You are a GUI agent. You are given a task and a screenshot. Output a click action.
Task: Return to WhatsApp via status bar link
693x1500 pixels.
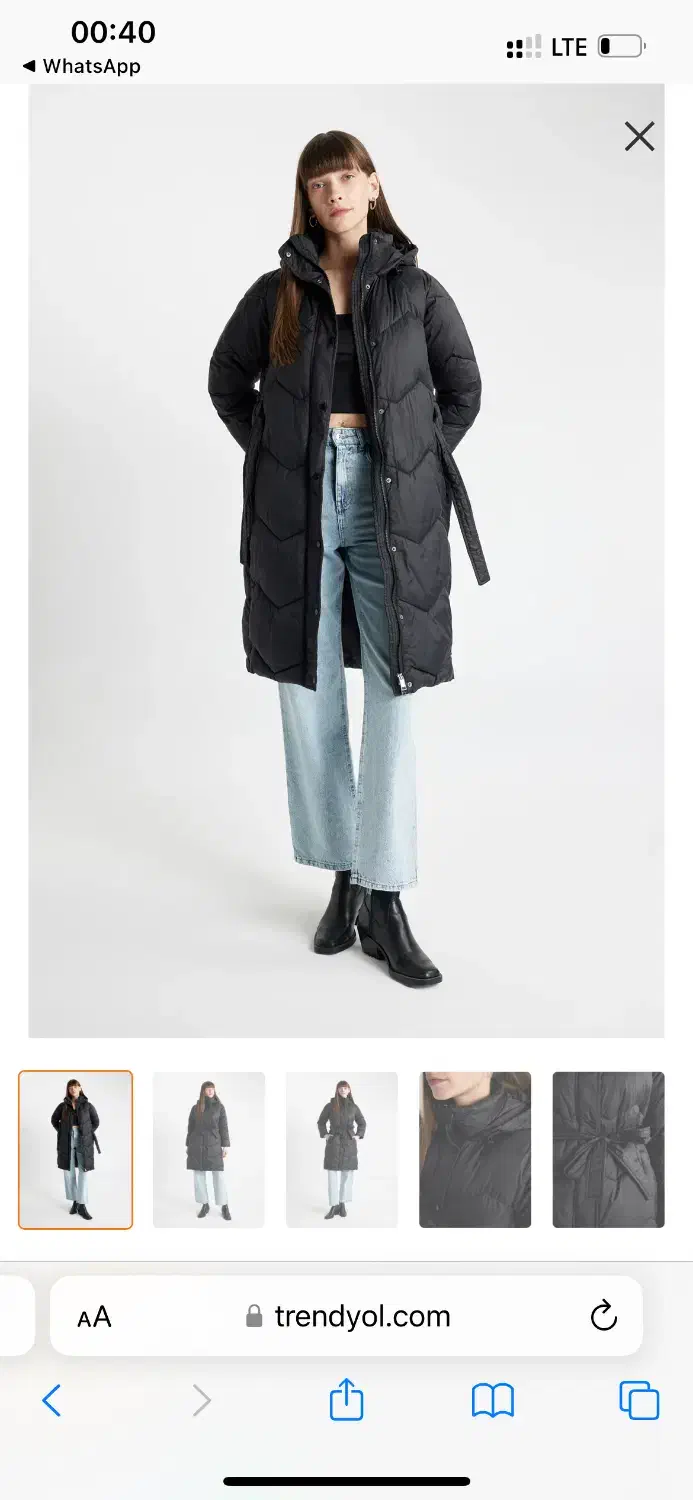point(81,66)
